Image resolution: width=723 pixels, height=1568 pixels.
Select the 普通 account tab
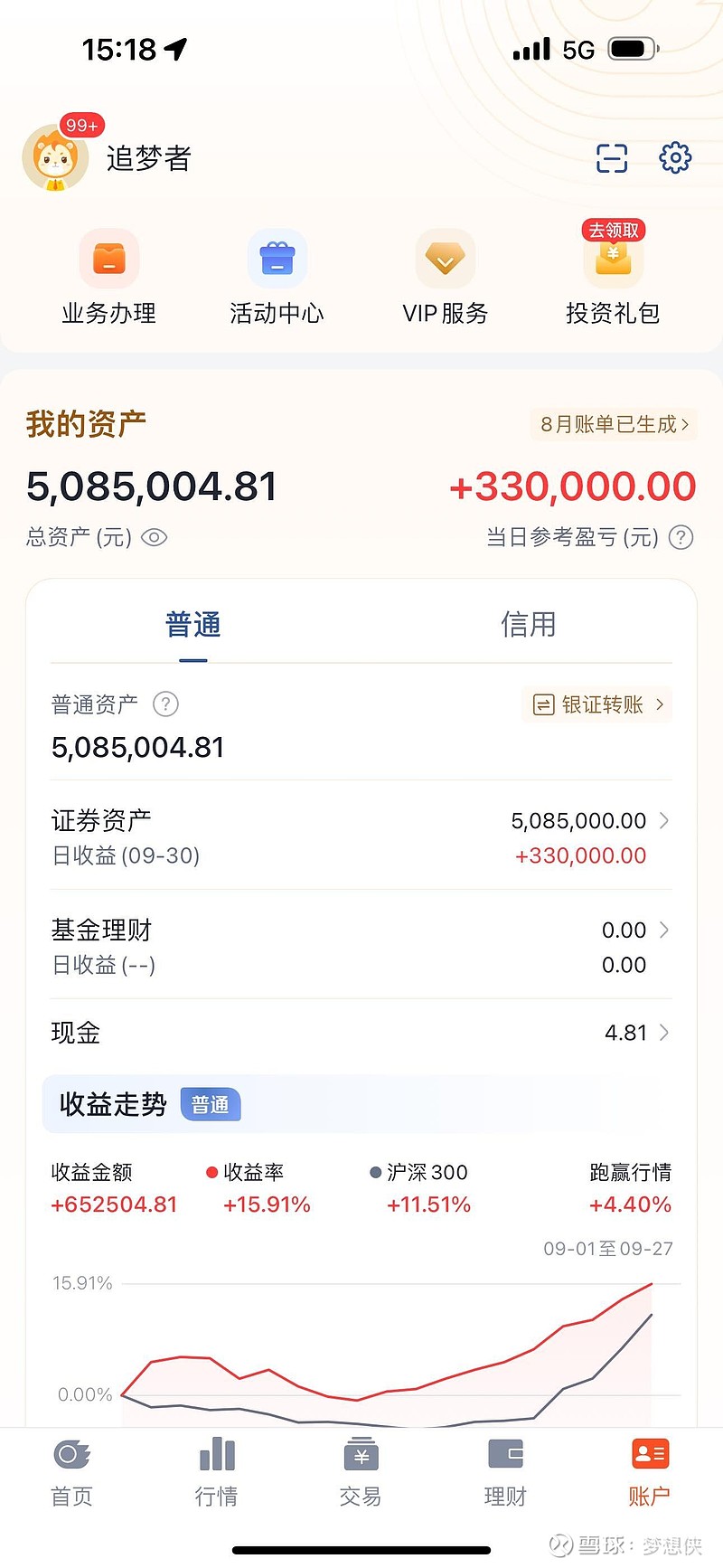(192, 624)
